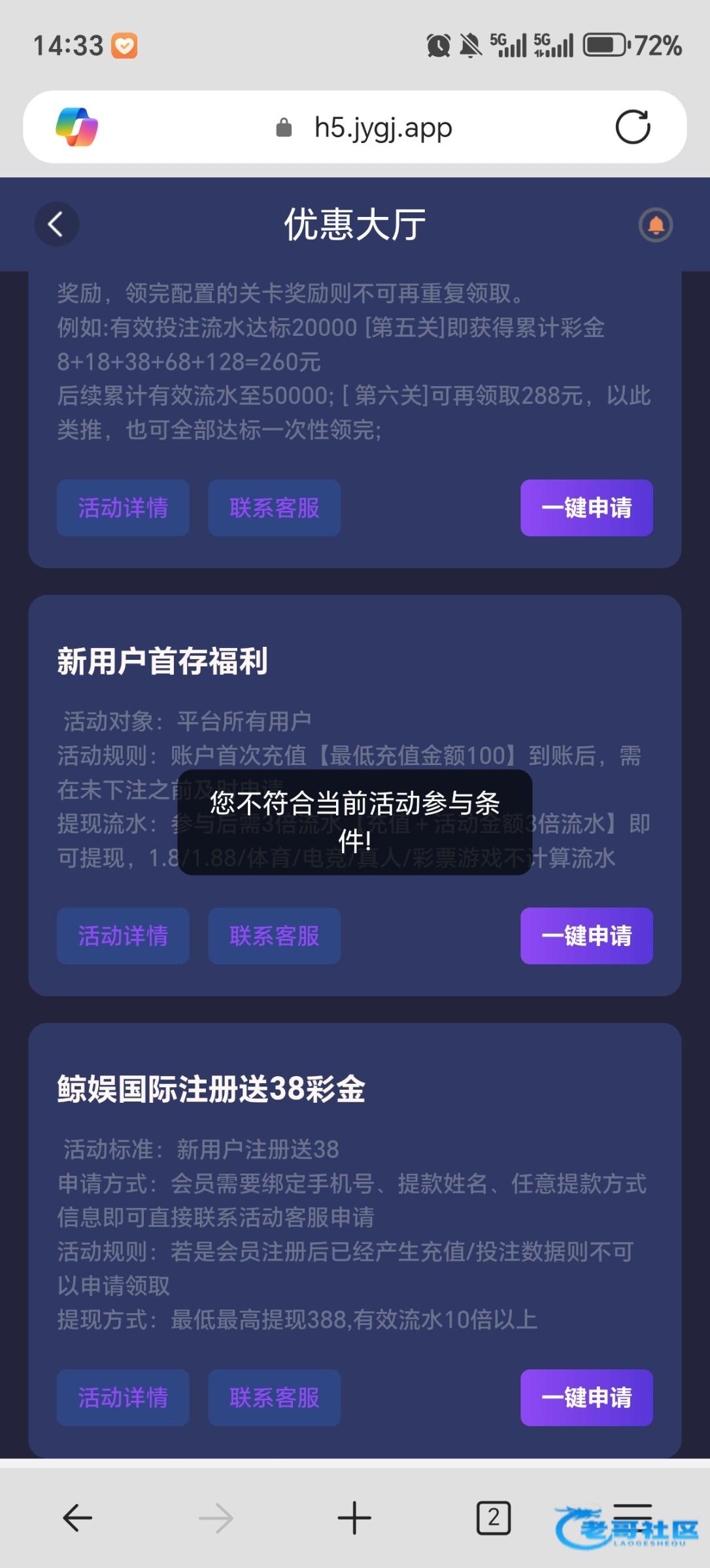Navigate back with browser back arrow
Viewport: 710px width, 1568px height.
(78, 1518)
